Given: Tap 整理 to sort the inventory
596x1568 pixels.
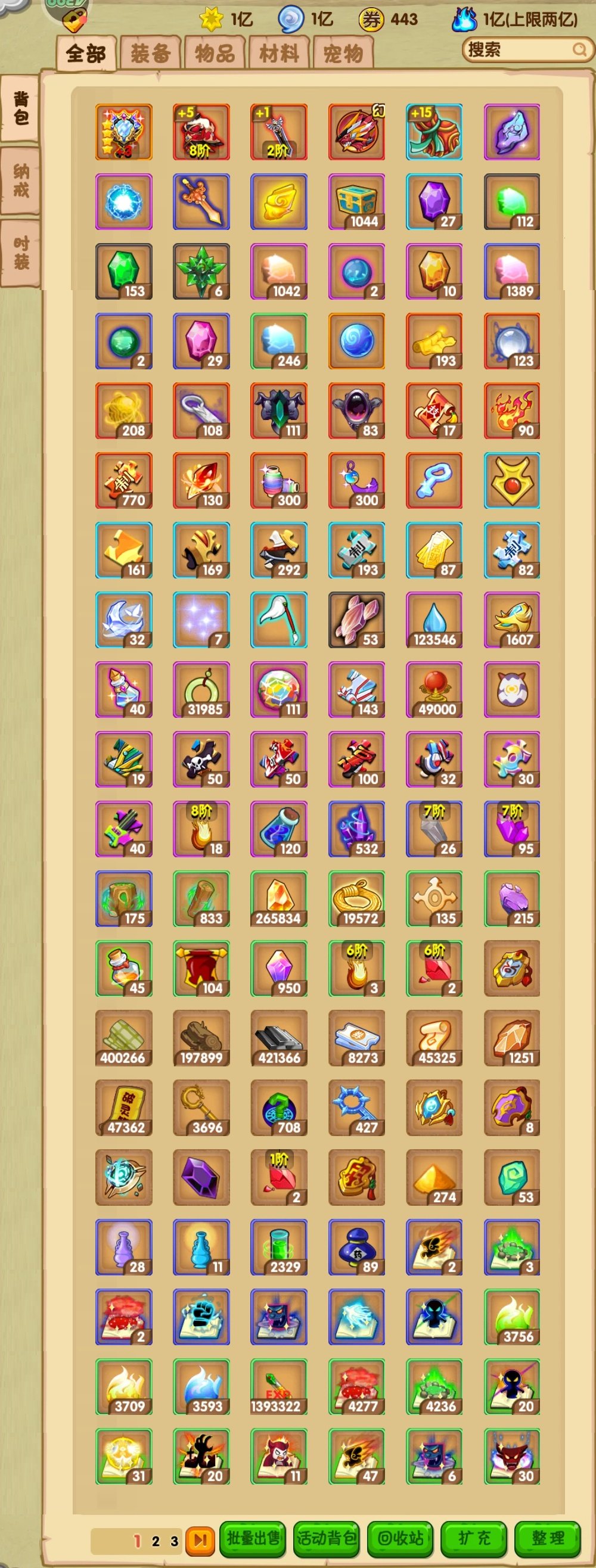Looking at the screenshot, I should click(547, 1538).
